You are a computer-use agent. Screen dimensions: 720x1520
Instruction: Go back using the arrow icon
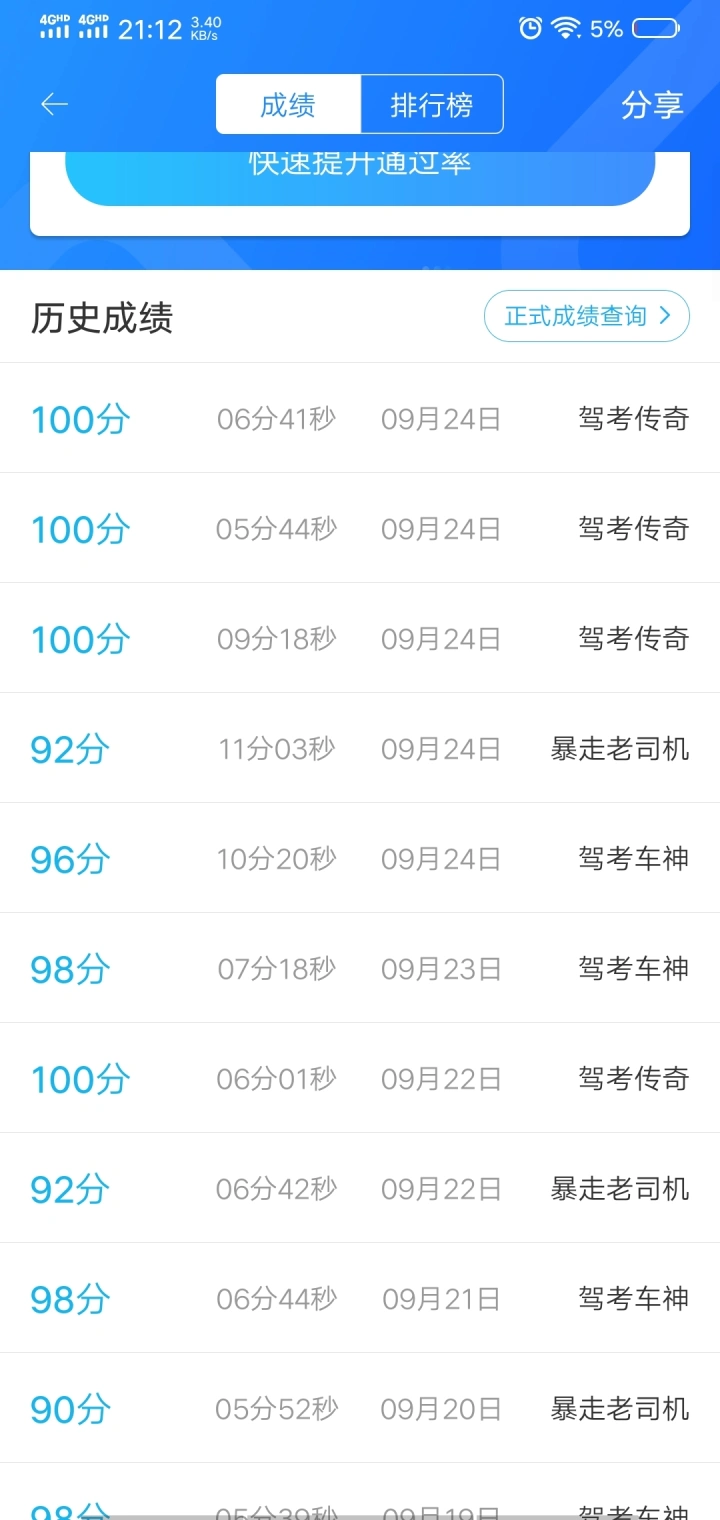54,104
